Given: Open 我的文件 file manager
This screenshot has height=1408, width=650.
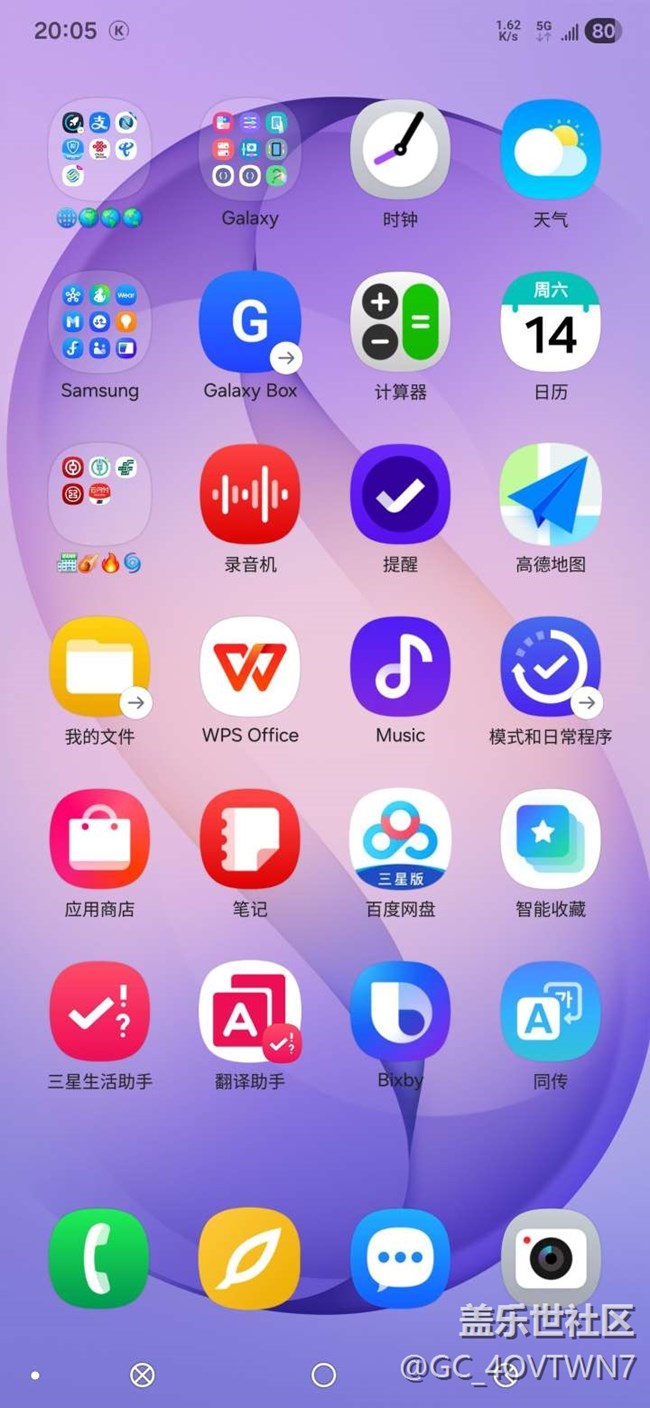Looking at the screenshot, I should pos(100,667).
